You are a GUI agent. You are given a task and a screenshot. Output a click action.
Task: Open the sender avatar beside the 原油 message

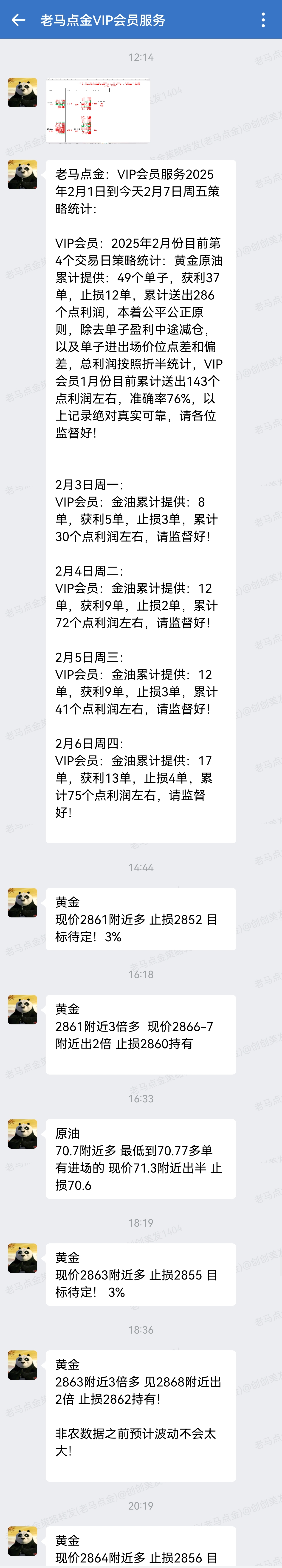pyautogui.click(x=23, y=1133)
